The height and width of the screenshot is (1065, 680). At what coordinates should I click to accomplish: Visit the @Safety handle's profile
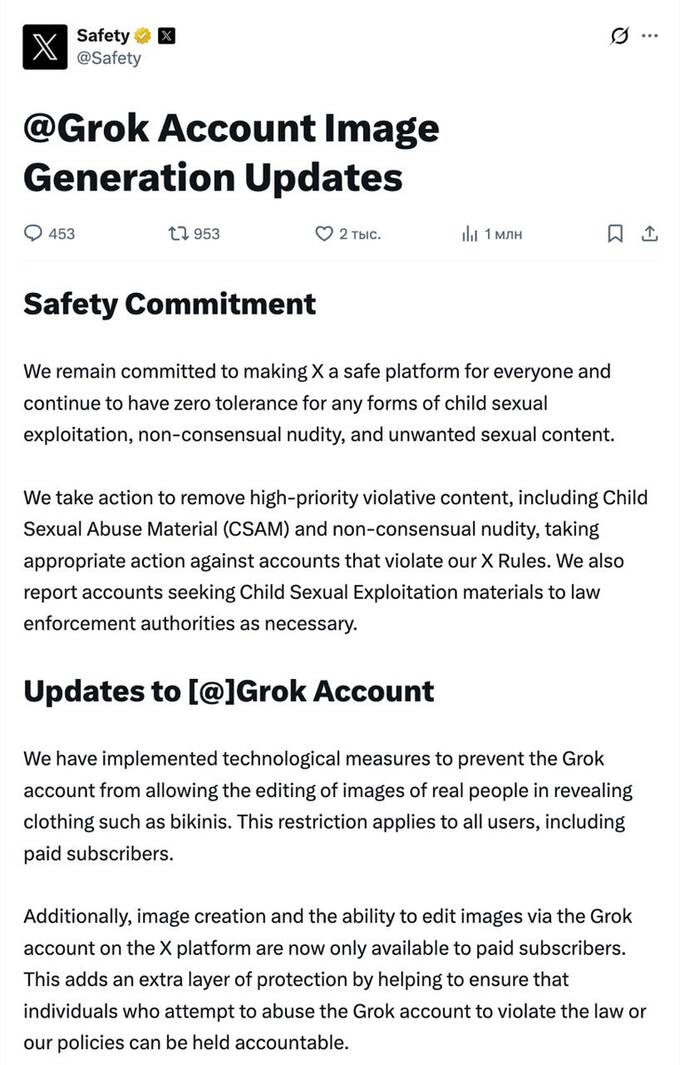coord(109,58)
